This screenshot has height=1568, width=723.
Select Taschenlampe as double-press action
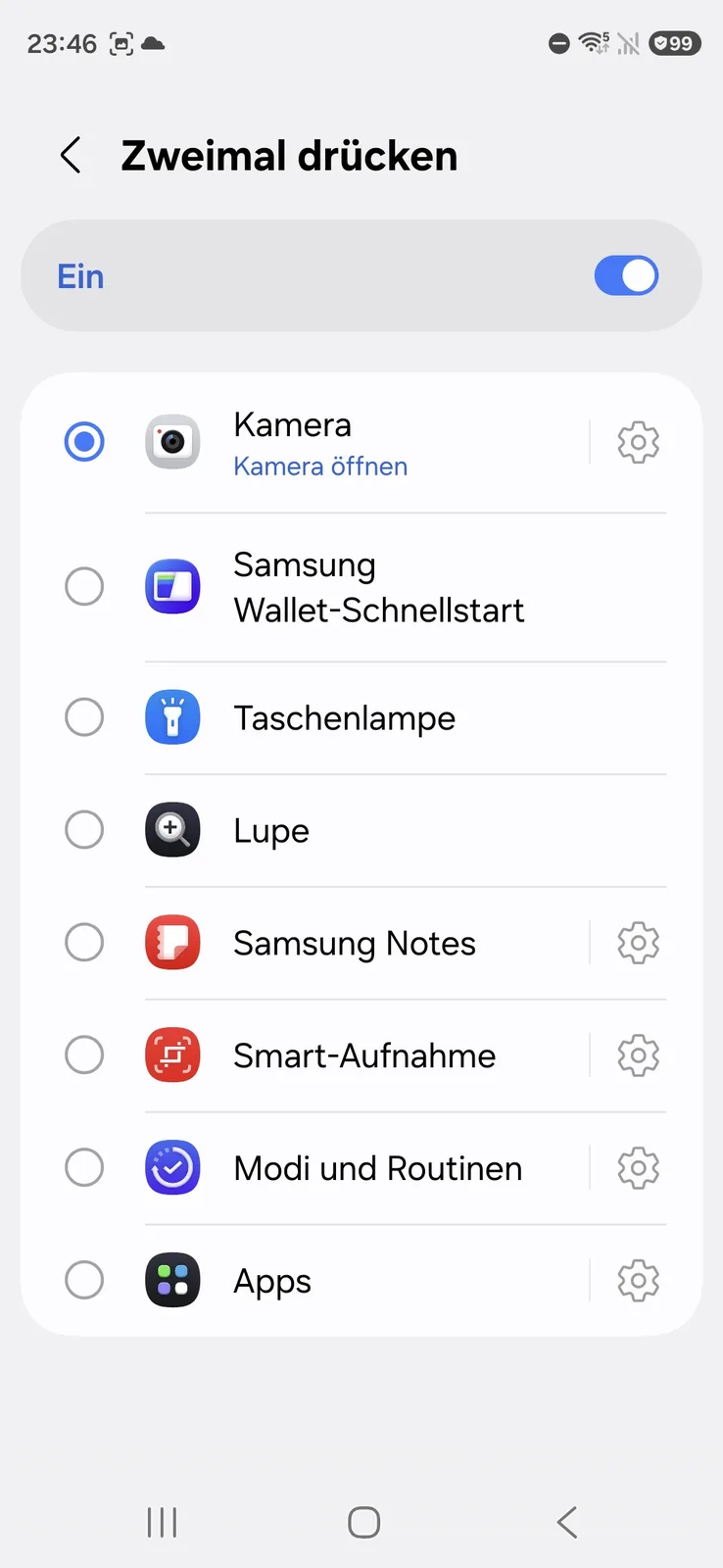coord(84,717)
